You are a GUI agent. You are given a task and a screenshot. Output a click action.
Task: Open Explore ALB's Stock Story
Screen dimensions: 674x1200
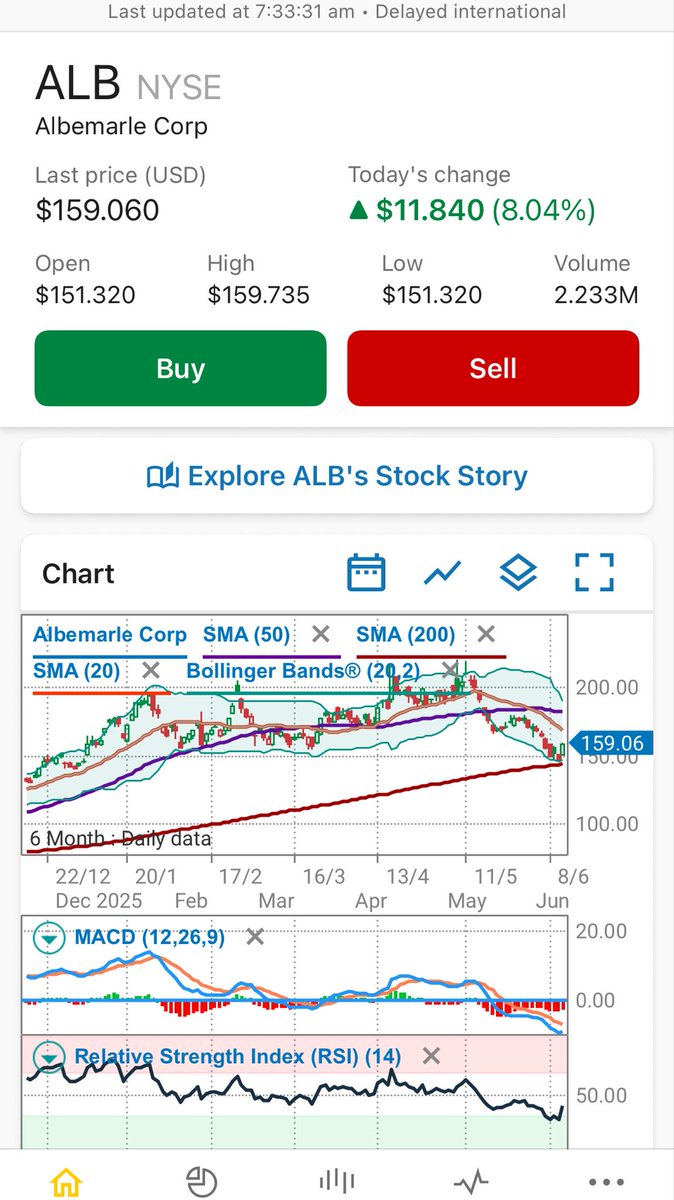pyautogui.click(x=337, y=476)
